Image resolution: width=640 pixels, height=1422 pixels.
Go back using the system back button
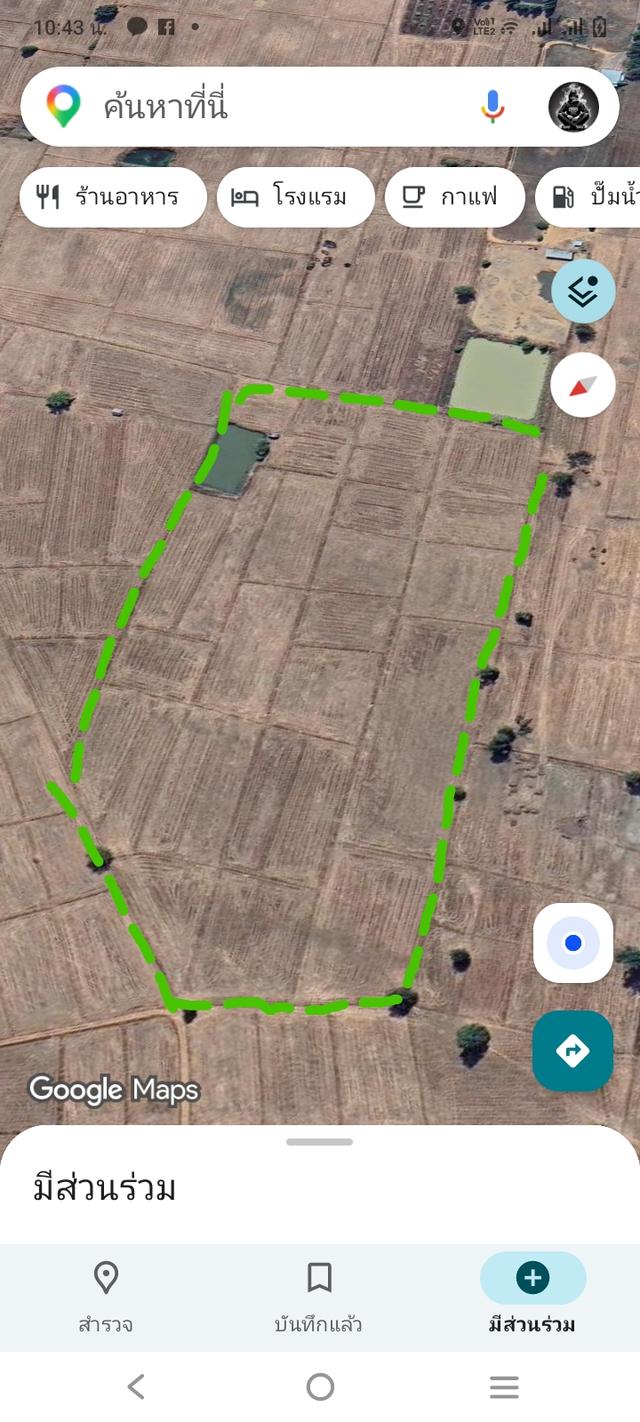coord(136,1387)
